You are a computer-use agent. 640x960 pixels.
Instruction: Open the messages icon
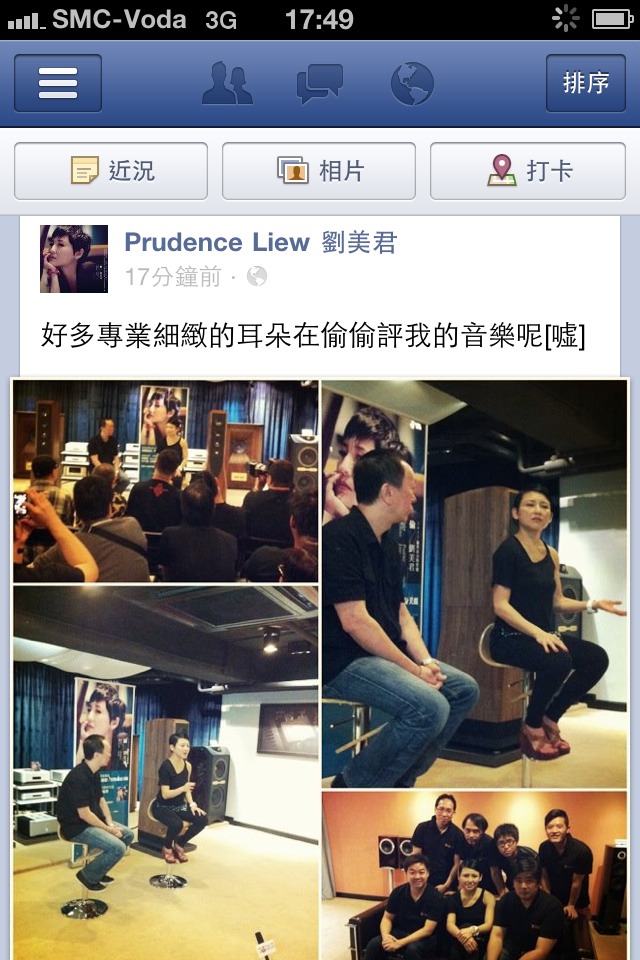320,83
